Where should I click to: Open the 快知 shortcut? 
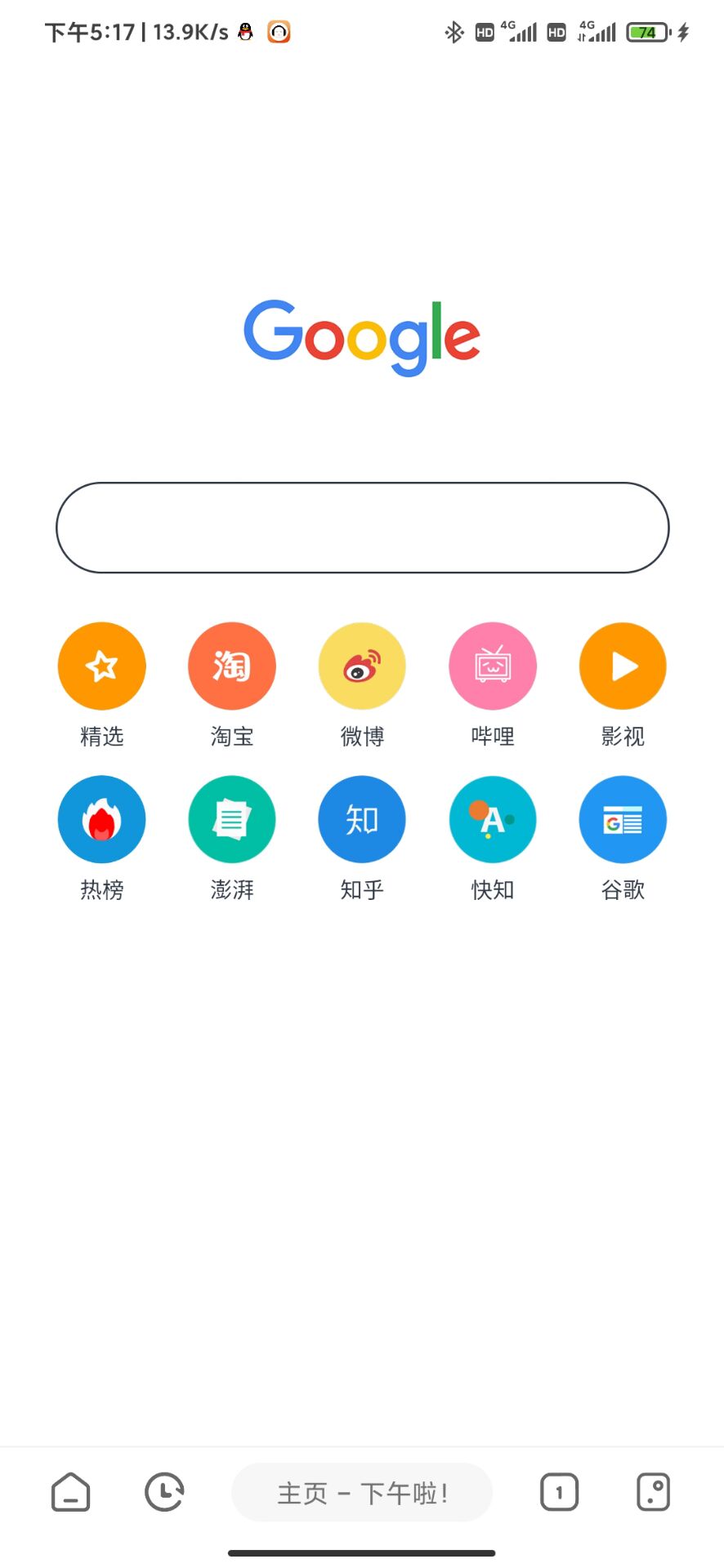click(492, 819)
